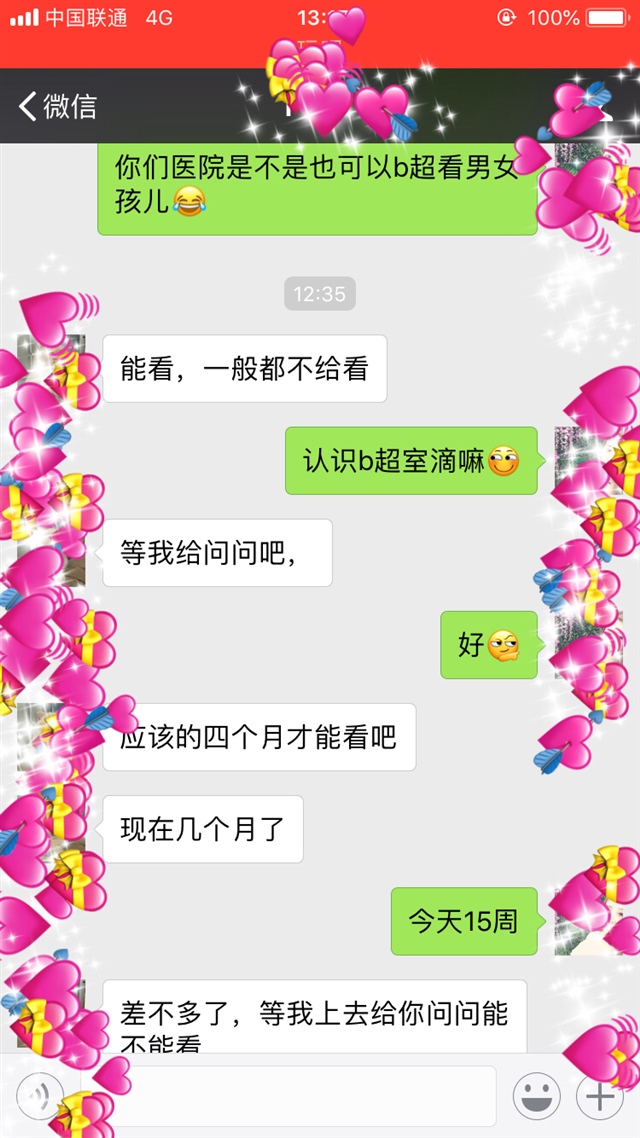Go back to the 微信 chat list
Screen dimensions: 640x1138
click(x=57, y=106)
